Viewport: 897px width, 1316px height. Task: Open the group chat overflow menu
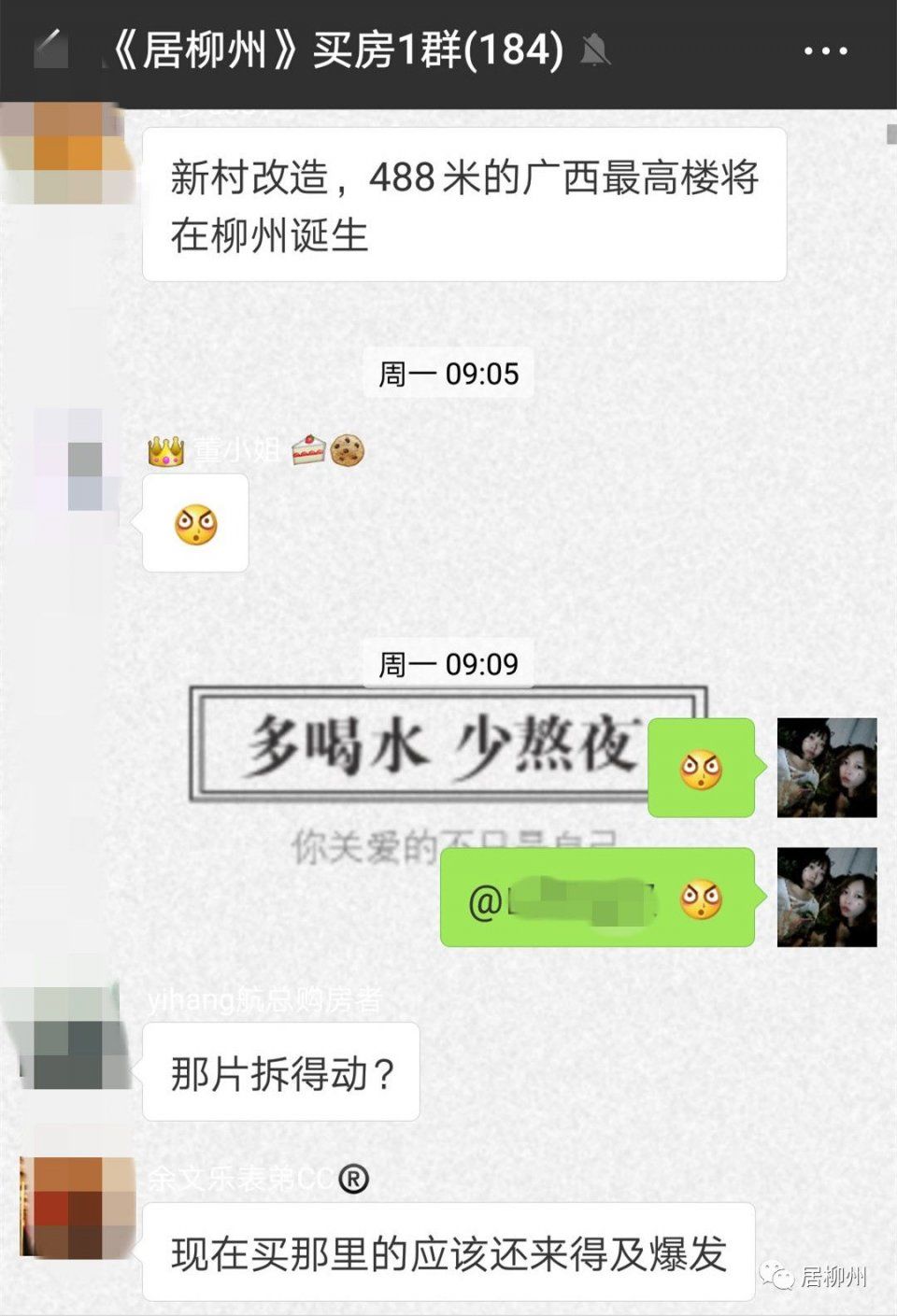[x=826, y=51]
